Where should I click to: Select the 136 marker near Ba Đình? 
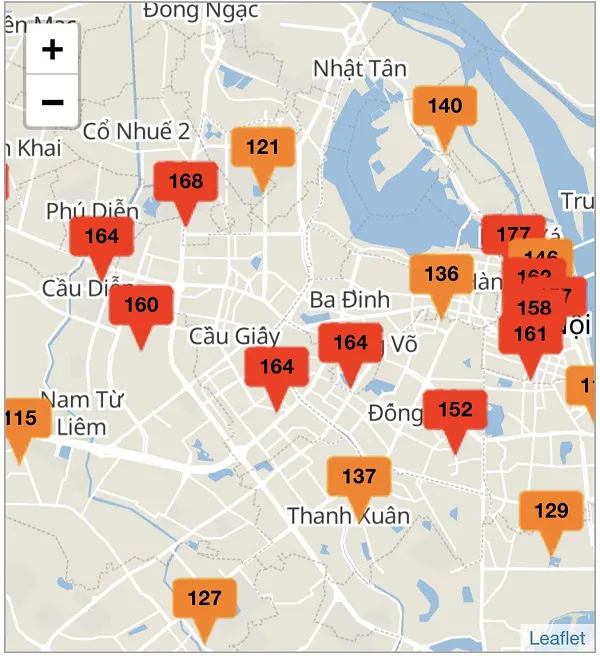point(441,275)
